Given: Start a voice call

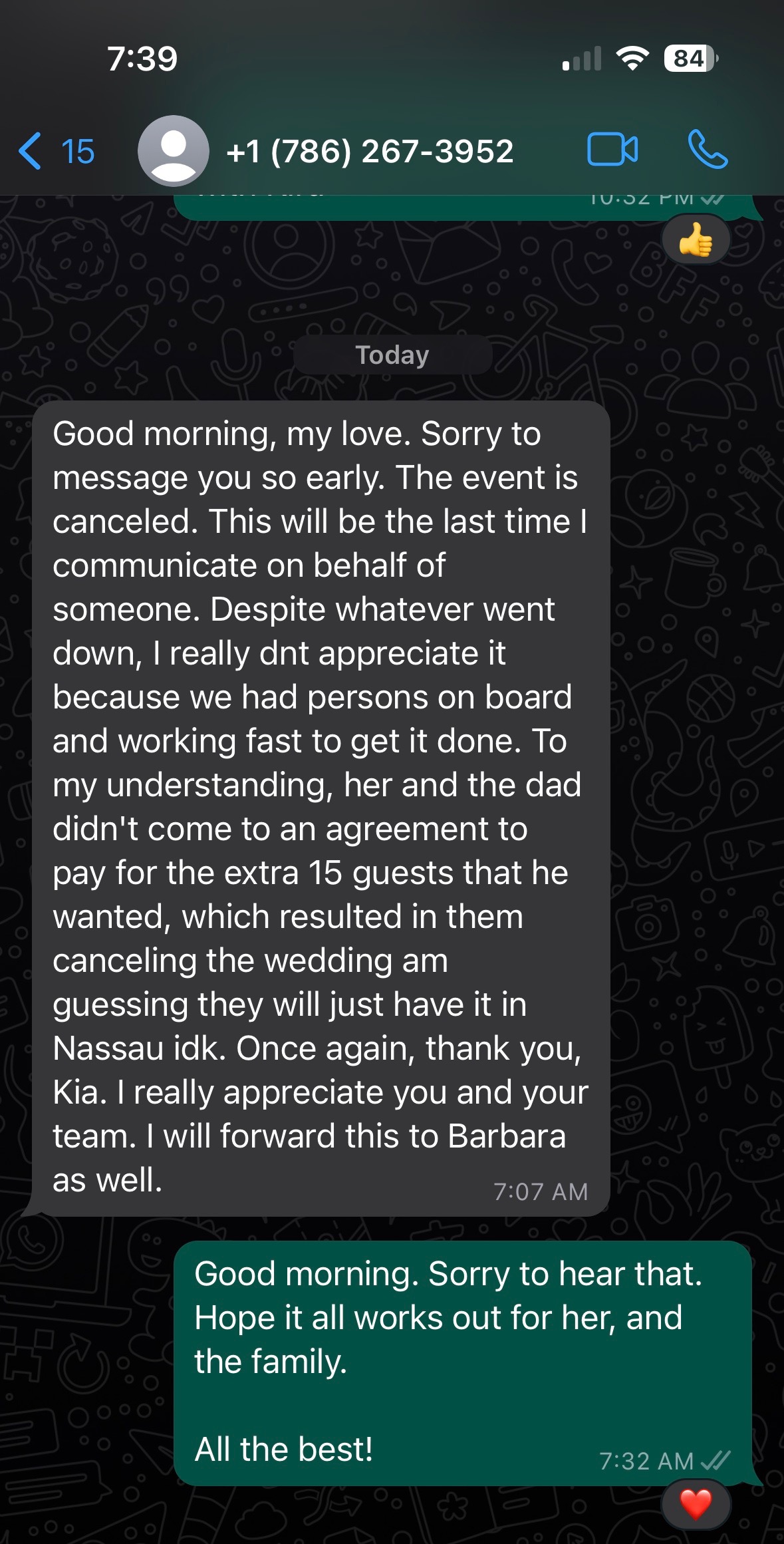Looking at the screenshot, I should point(708,149).
